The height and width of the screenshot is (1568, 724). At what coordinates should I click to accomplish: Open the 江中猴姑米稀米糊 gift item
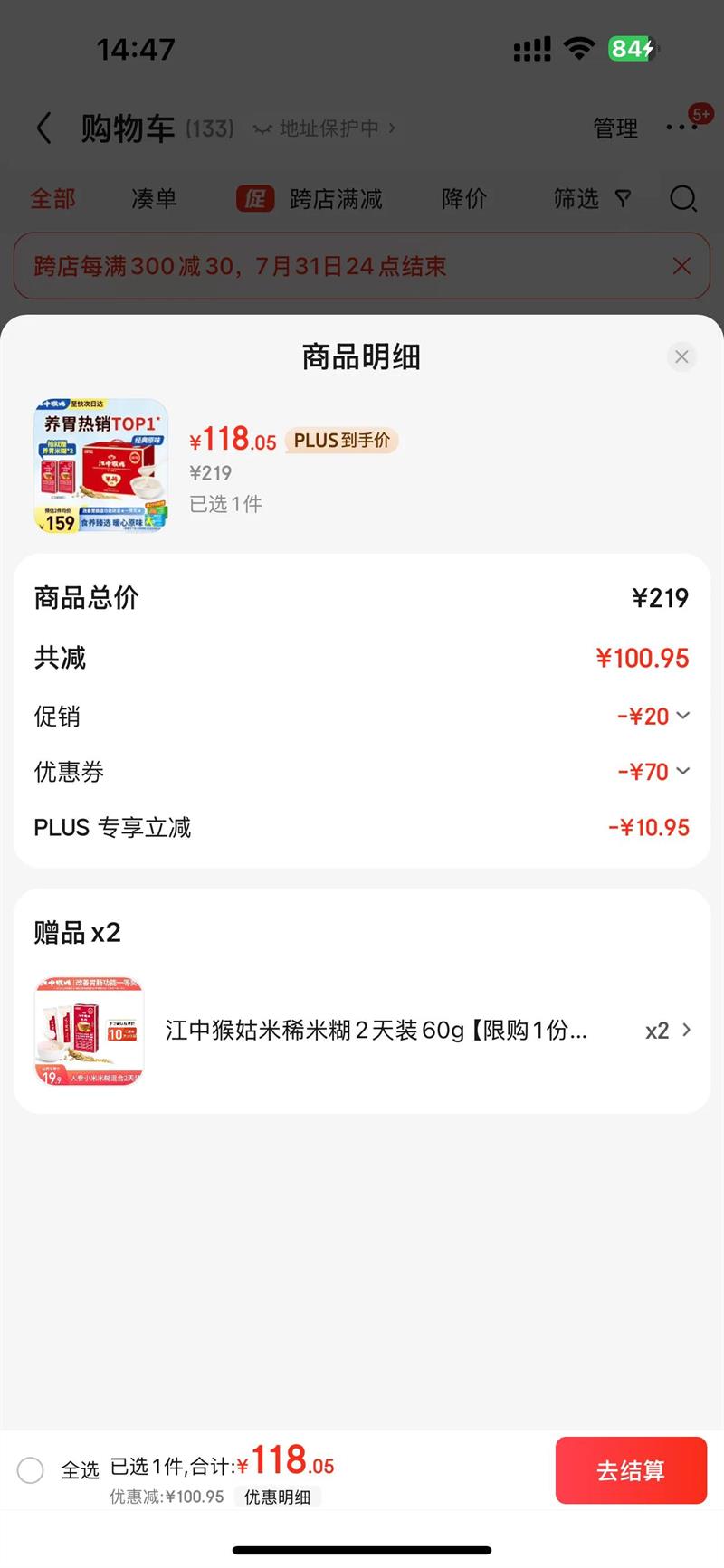376,1031
